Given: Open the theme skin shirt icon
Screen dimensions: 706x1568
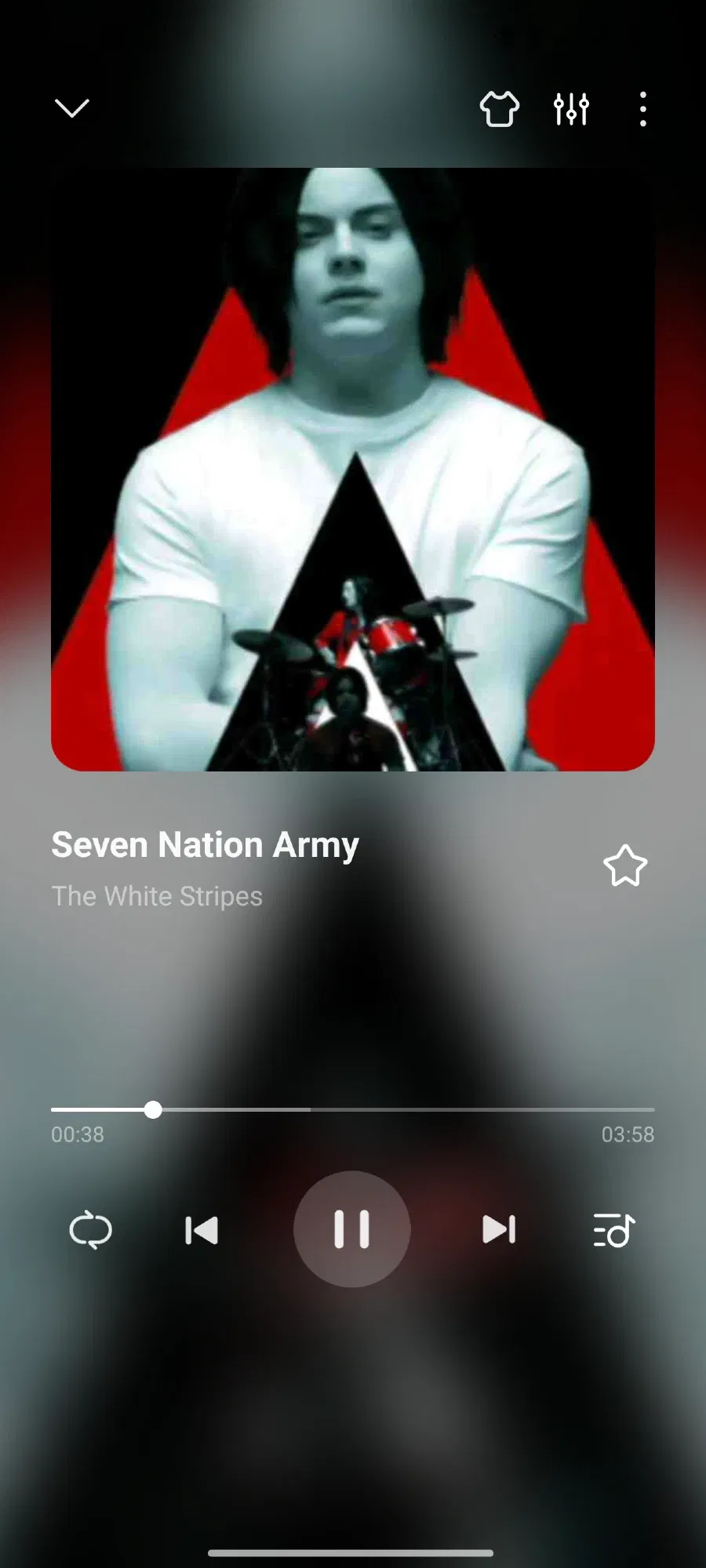Looking at the screenshot, I should tap(499, 109).
